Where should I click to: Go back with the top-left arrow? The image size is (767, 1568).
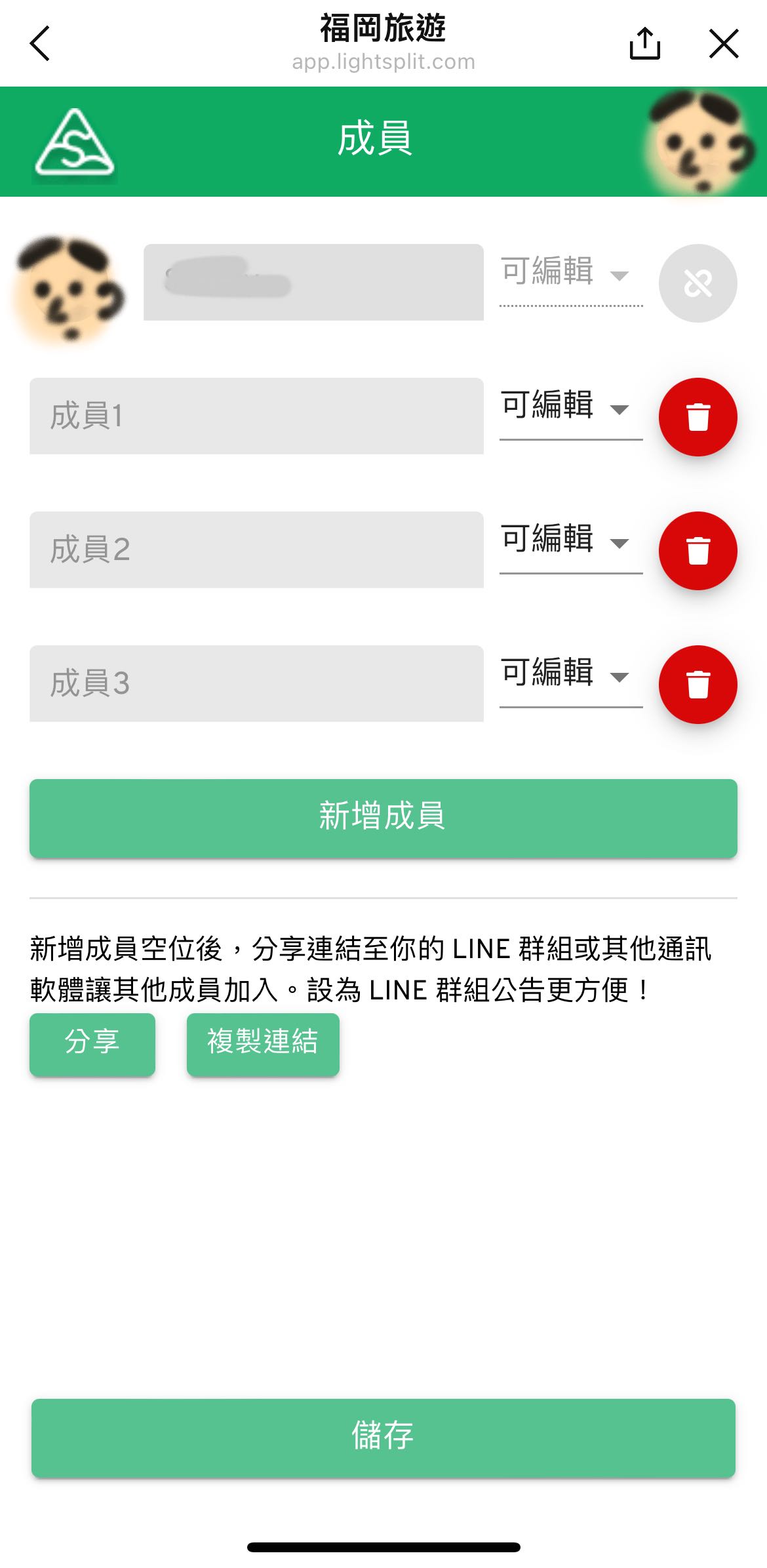pyautogui.click(x=40, y=44)
